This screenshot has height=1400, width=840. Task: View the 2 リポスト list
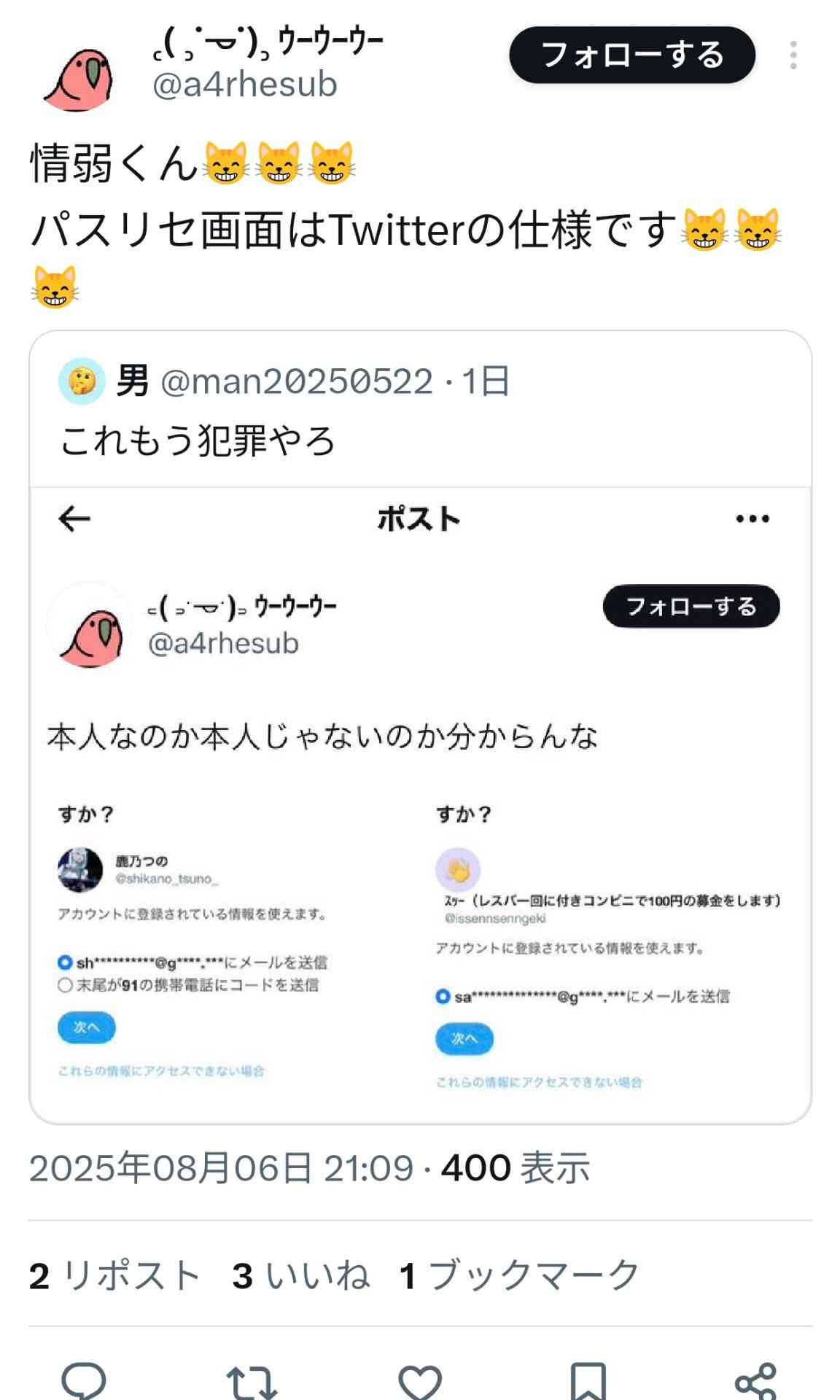click(x=114, y=1276)
